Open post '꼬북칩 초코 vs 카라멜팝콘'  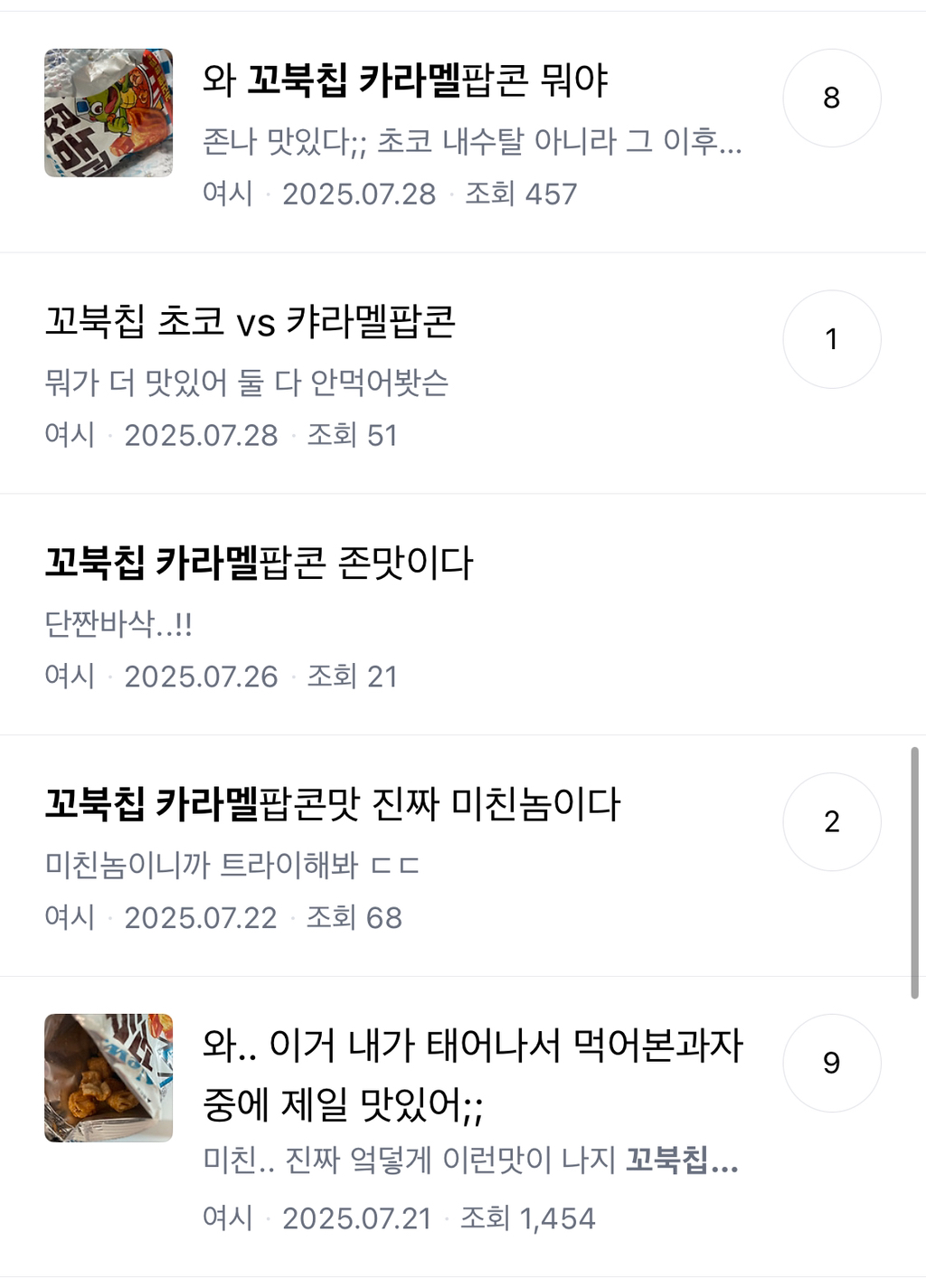tap(250, 322)
